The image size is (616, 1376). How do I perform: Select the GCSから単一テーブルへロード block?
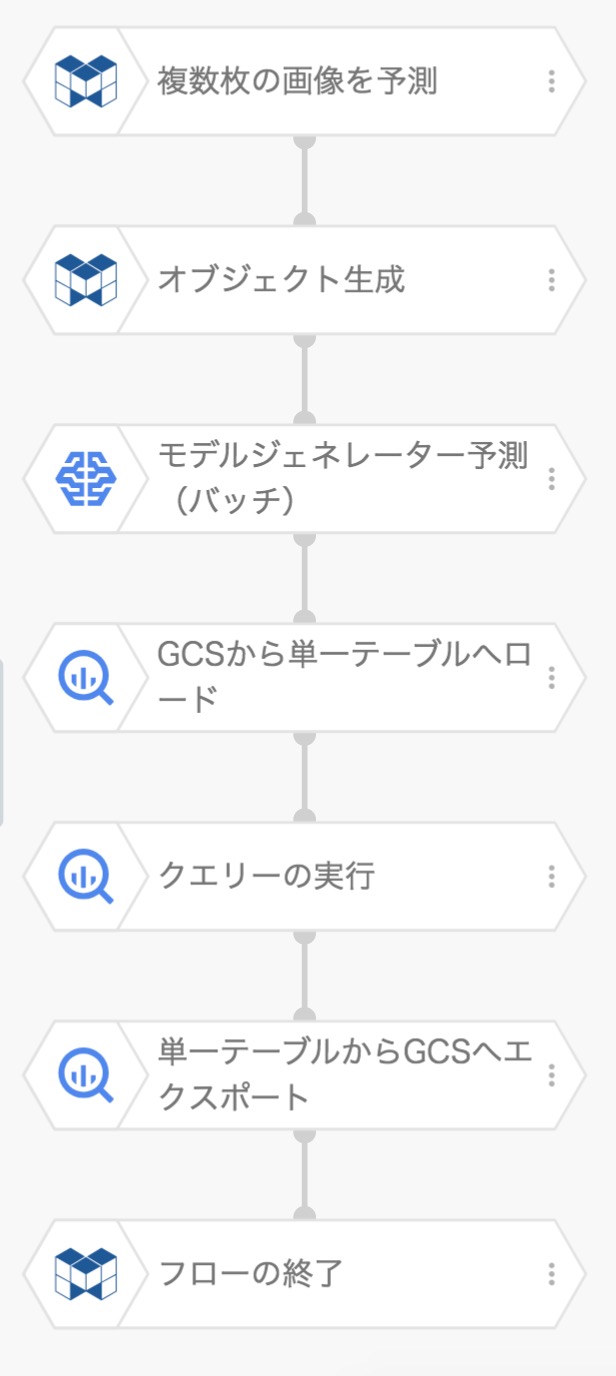click(x=304, y=678)
